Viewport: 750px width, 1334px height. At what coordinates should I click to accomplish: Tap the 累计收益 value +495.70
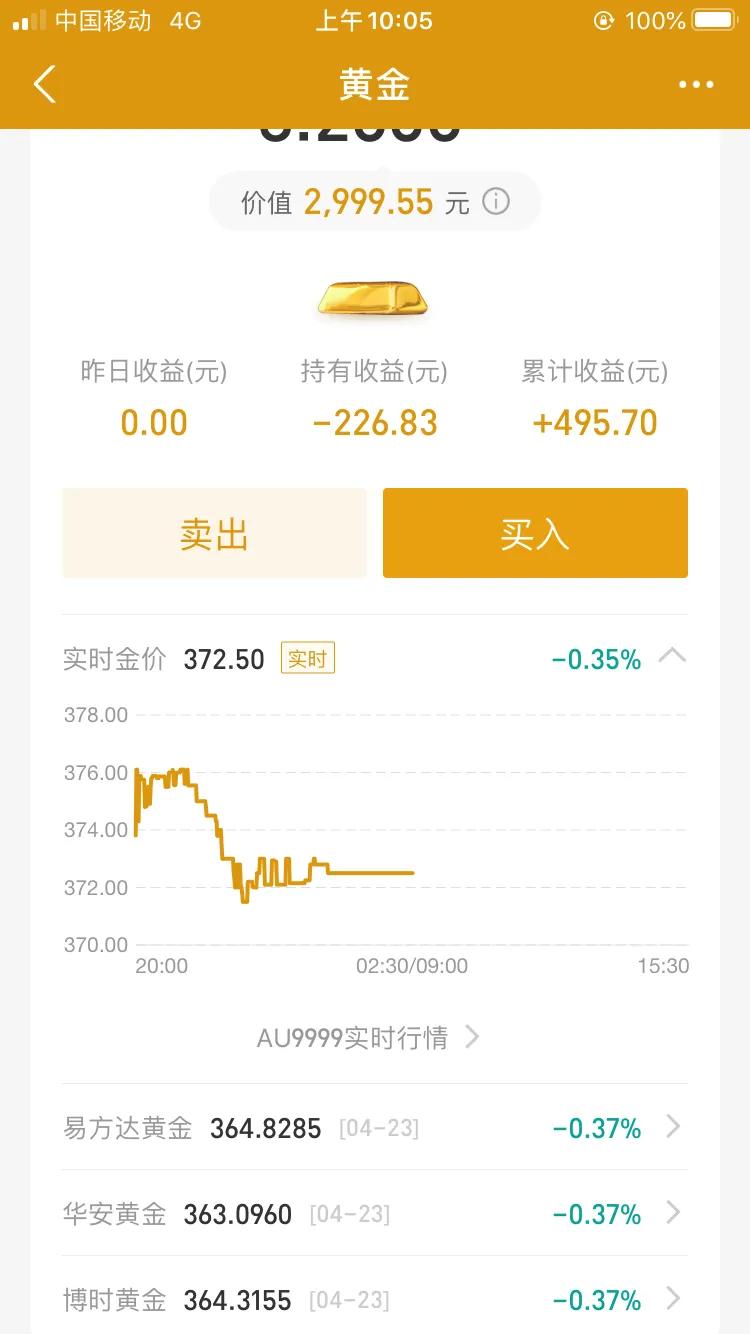click(595, 421)
